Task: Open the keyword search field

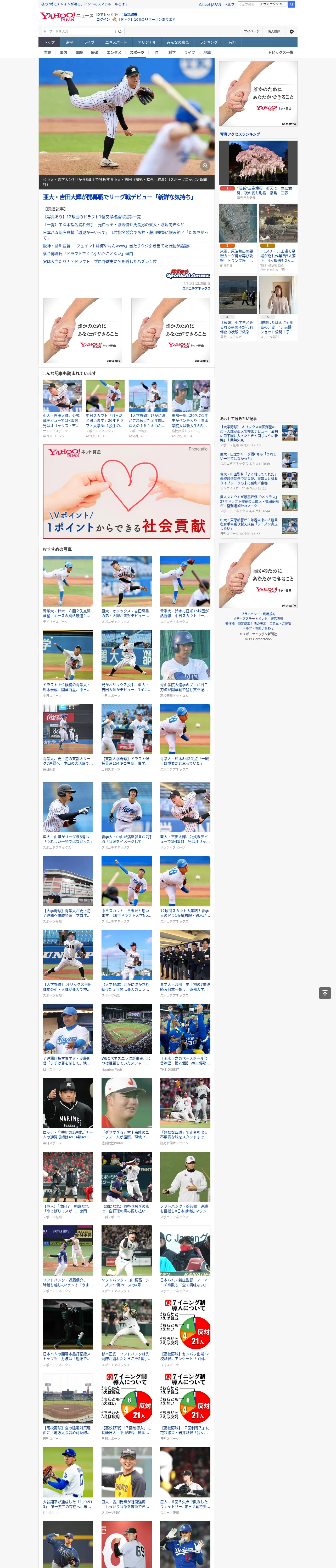Action: [79, 31]
